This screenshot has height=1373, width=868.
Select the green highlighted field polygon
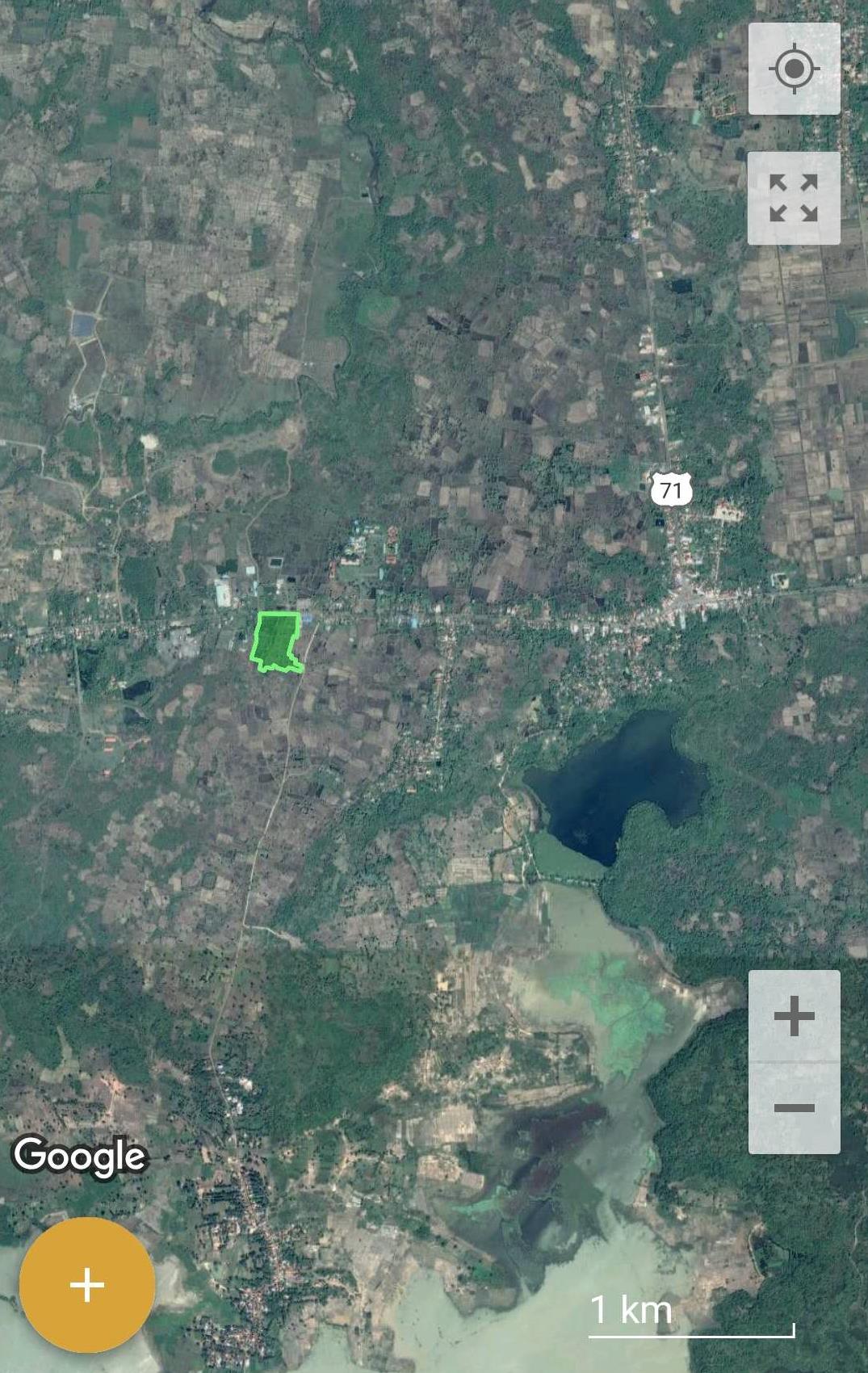(x=276, y=642)
